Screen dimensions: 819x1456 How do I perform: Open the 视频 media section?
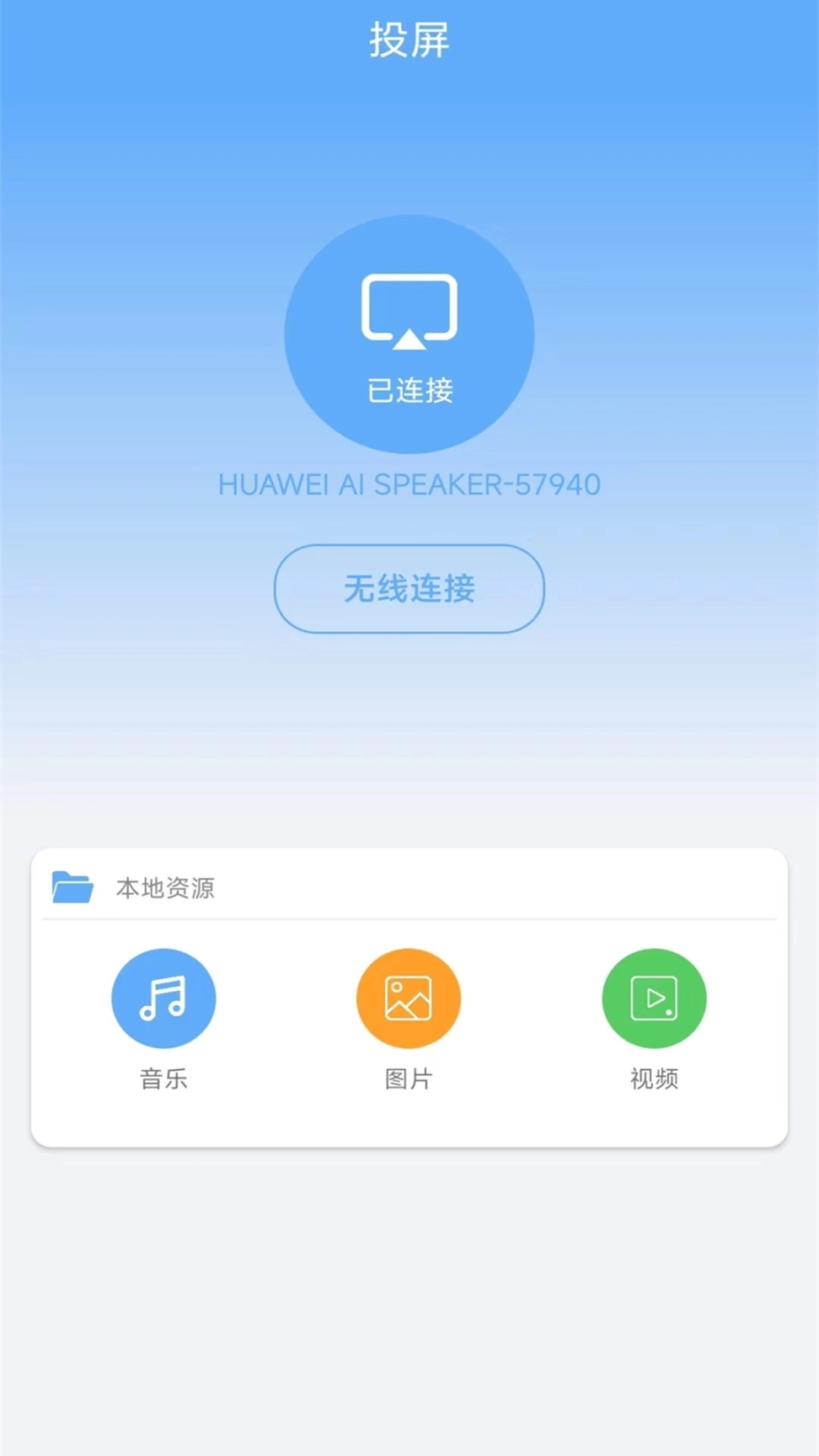pos(653,1079)
